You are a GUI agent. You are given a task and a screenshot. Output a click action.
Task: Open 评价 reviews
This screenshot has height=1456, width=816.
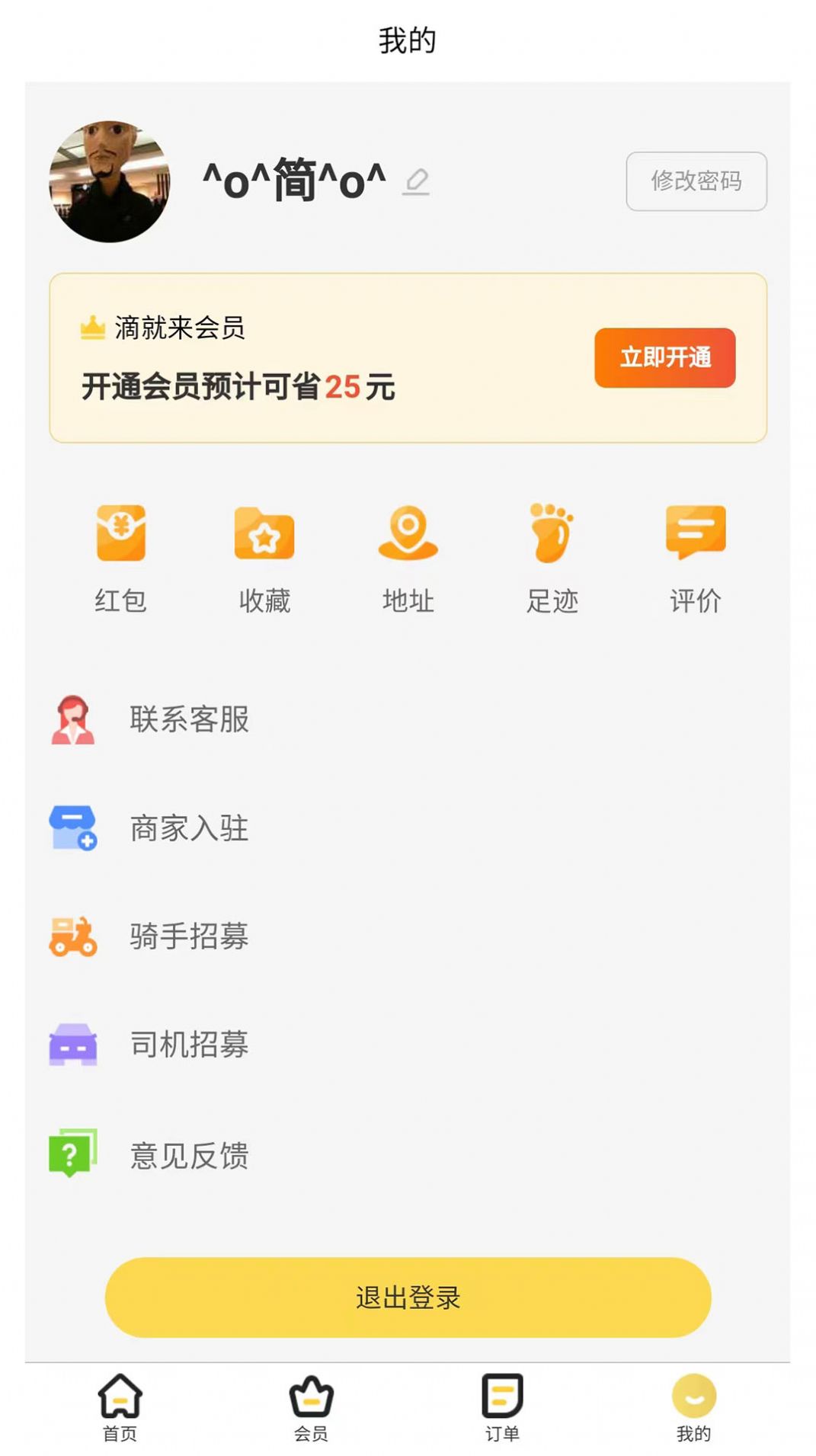(695, 559)
